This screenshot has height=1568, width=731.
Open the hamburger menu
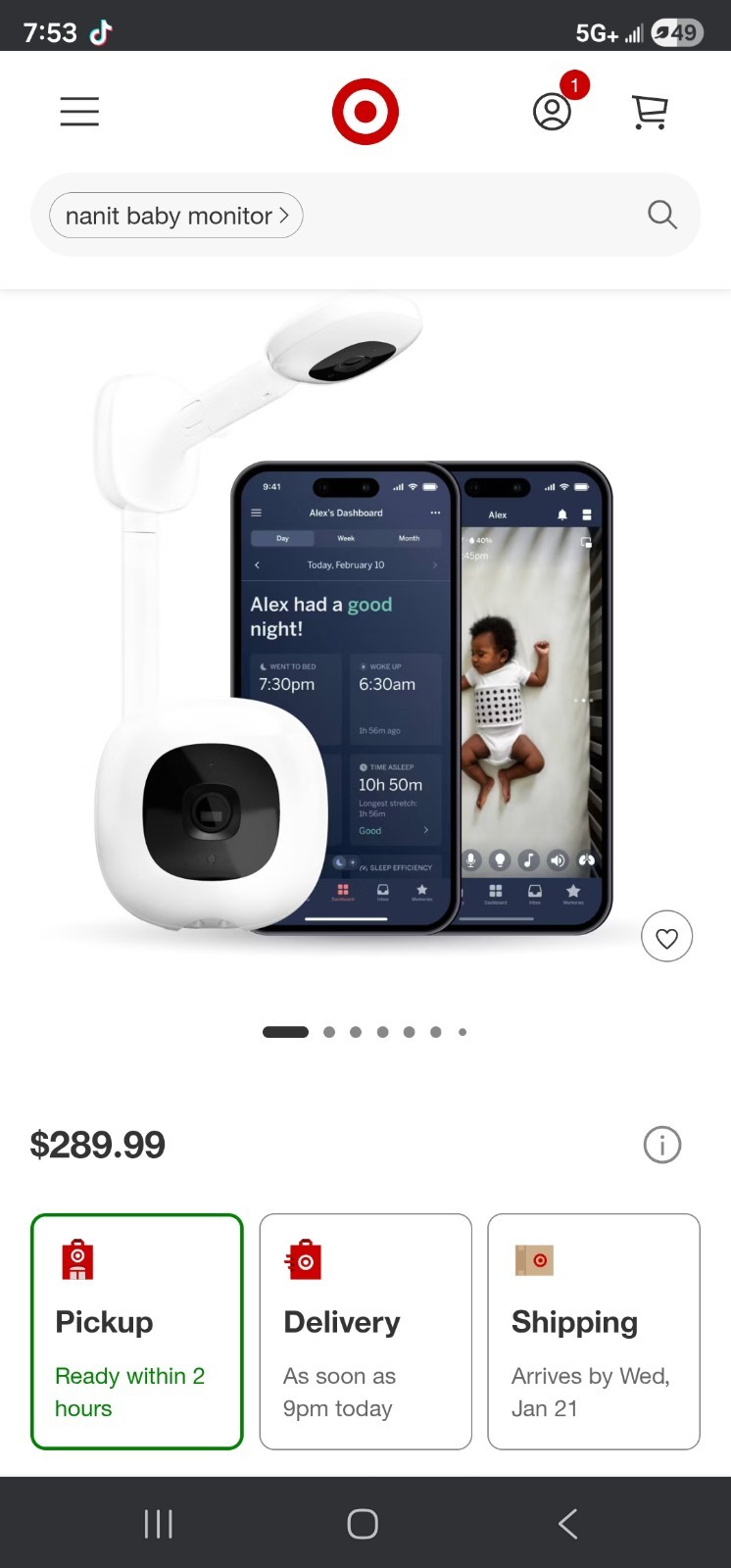tap(79, 112)
